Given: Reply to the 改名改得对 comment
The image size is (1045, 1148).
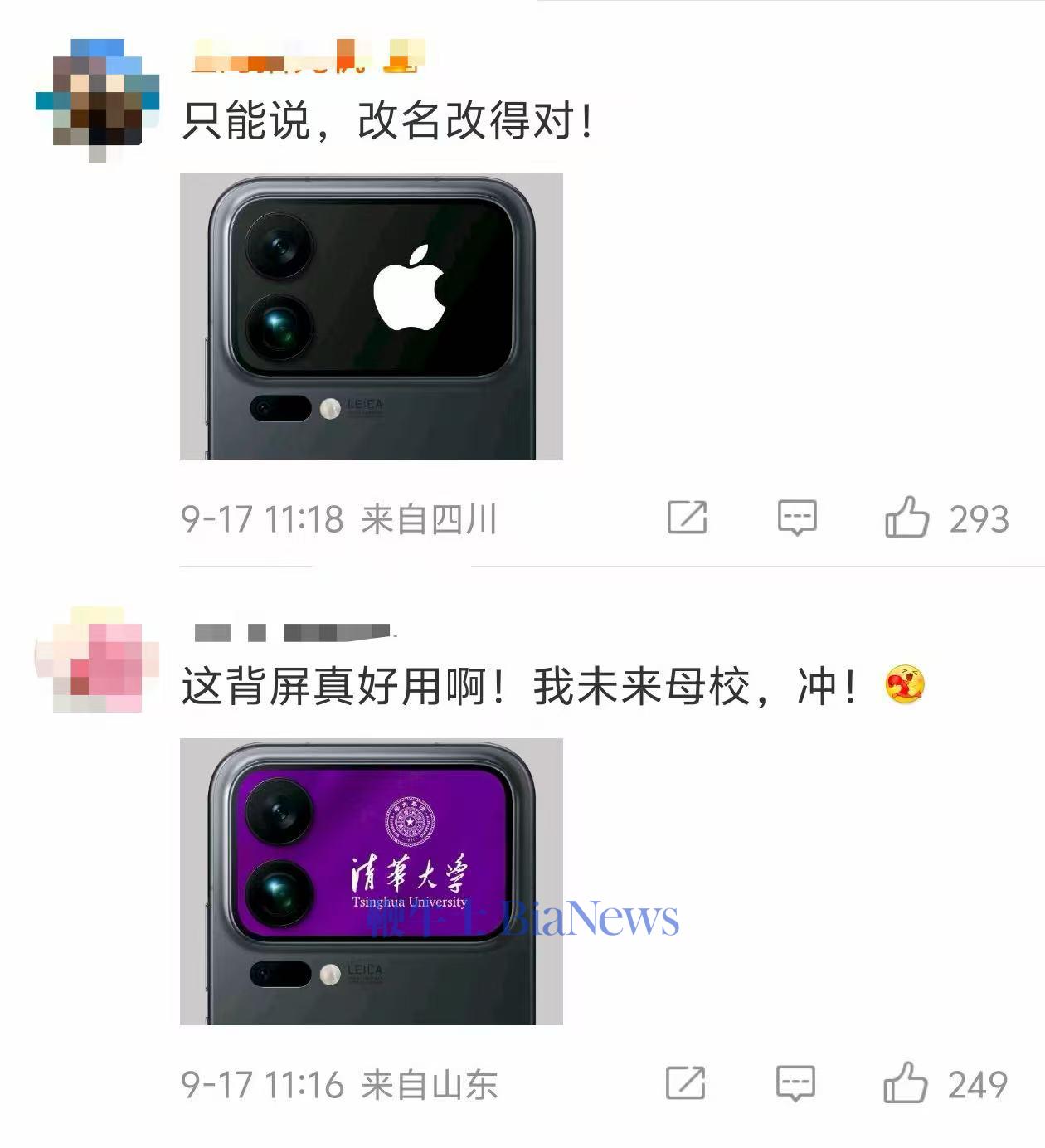Looking at the screenshot, I should pyautogui.click(x=797, y=518).
